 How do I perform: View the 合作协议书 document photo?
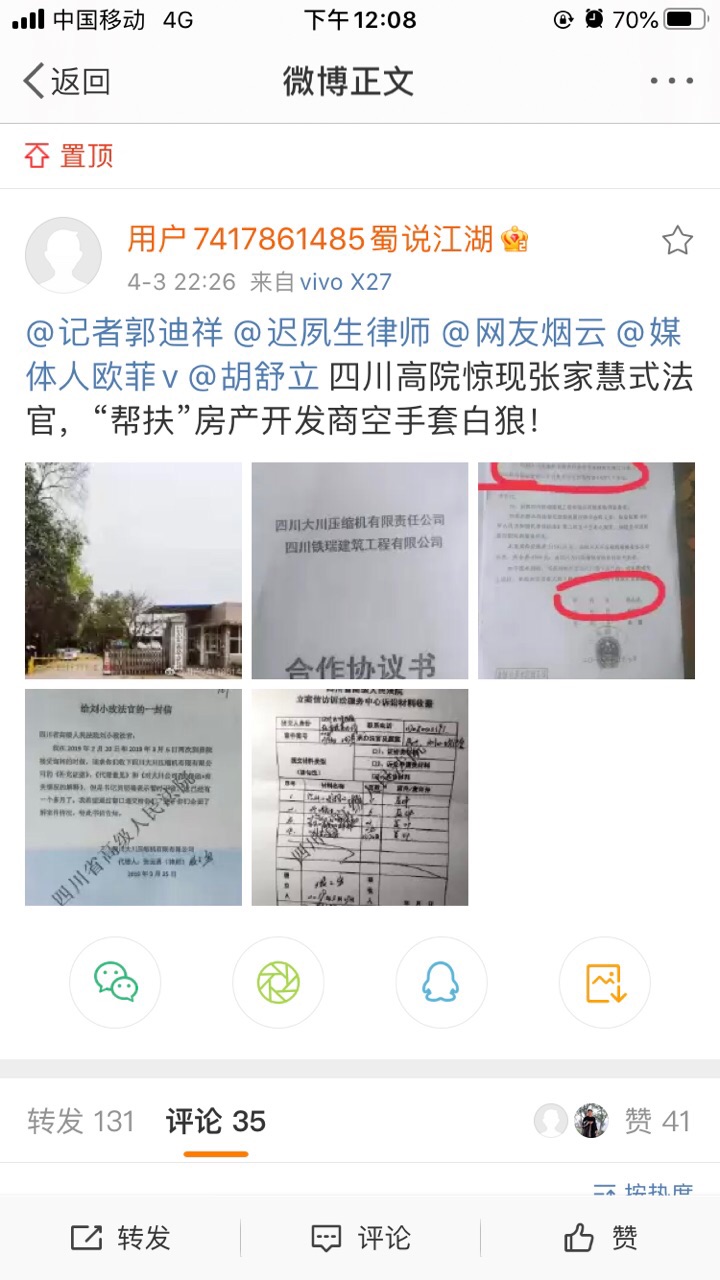(x=360, y=571)
